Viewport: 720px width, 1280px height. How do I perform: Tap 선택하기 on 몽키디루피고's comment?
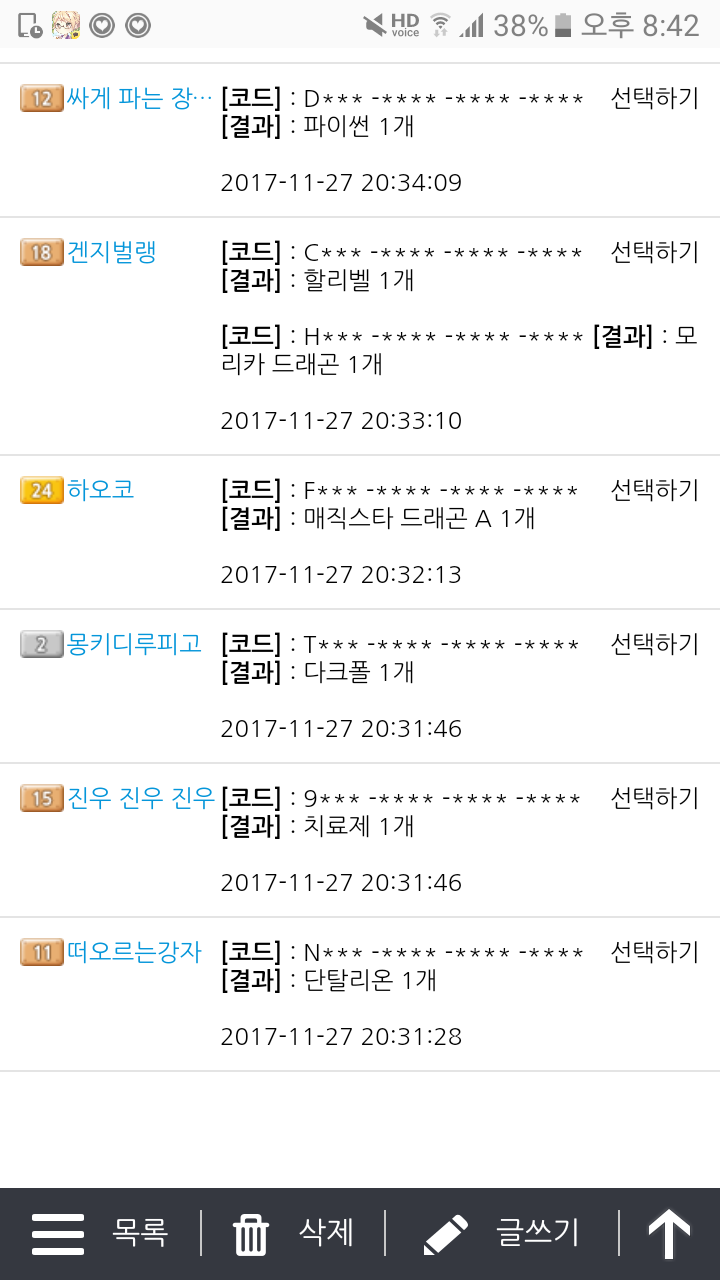pos(654,644)
